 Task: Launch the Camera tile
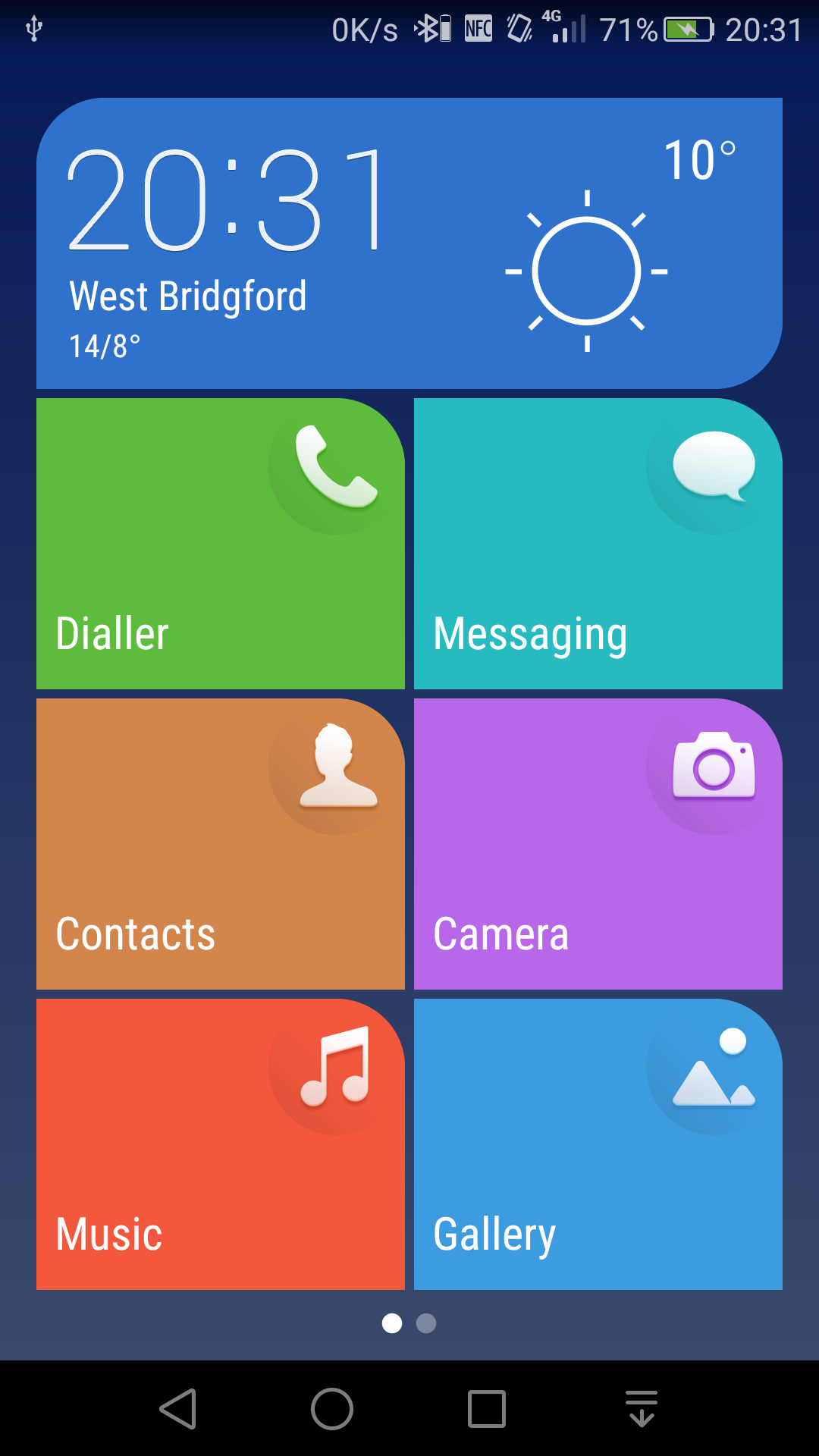[x=598, y=844]
